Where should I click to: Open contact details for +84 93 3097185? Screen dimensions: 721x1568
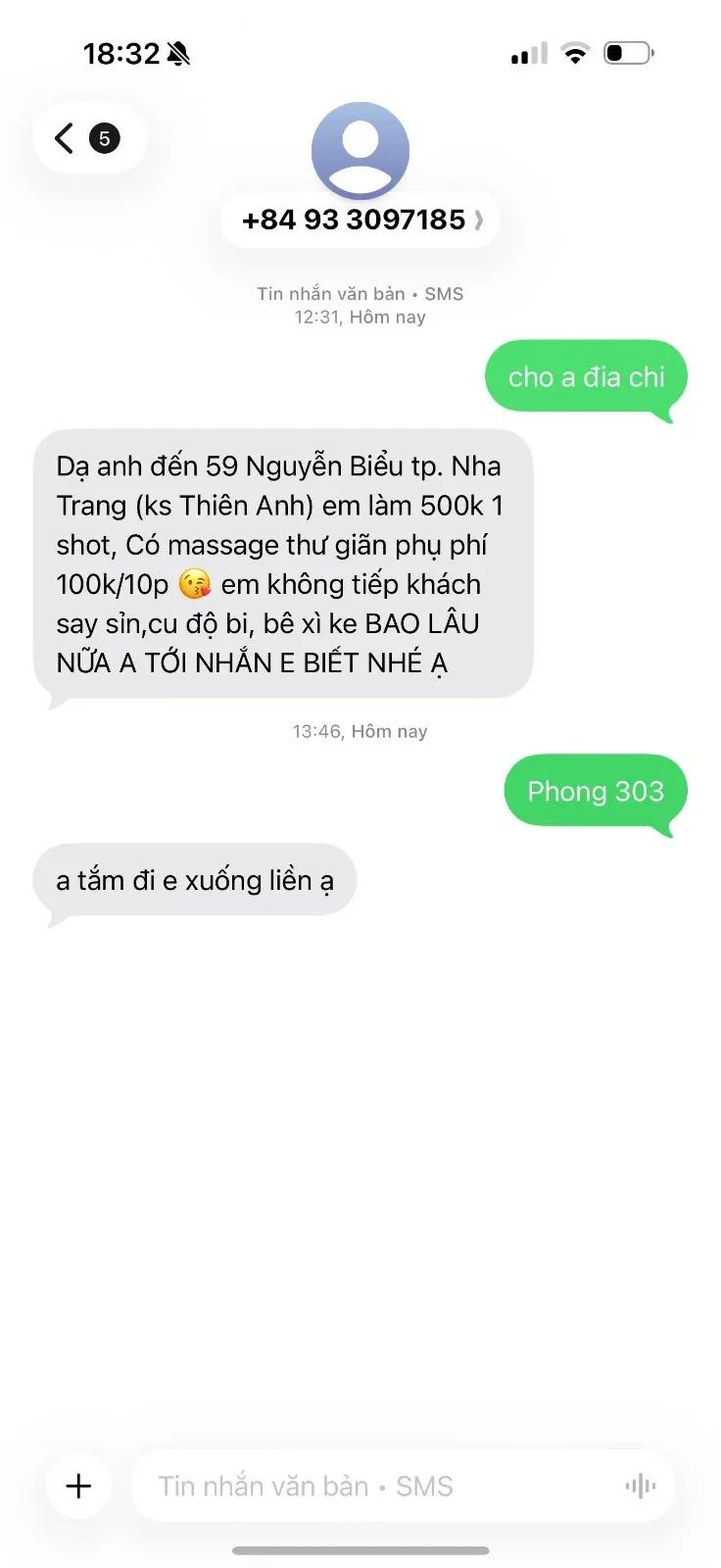360,220
